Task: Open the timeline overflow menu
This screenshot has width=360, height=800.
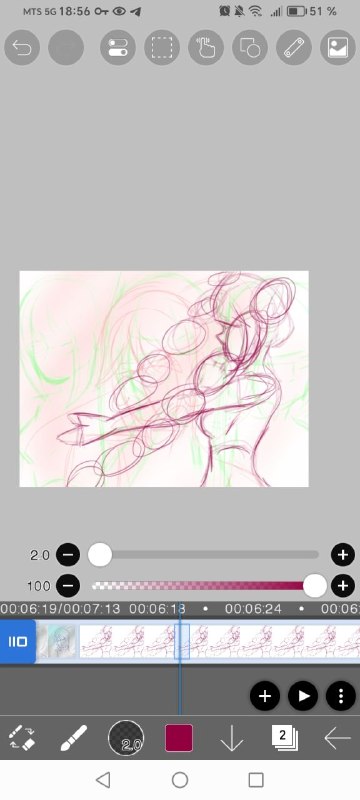Action: pos(341,696)
